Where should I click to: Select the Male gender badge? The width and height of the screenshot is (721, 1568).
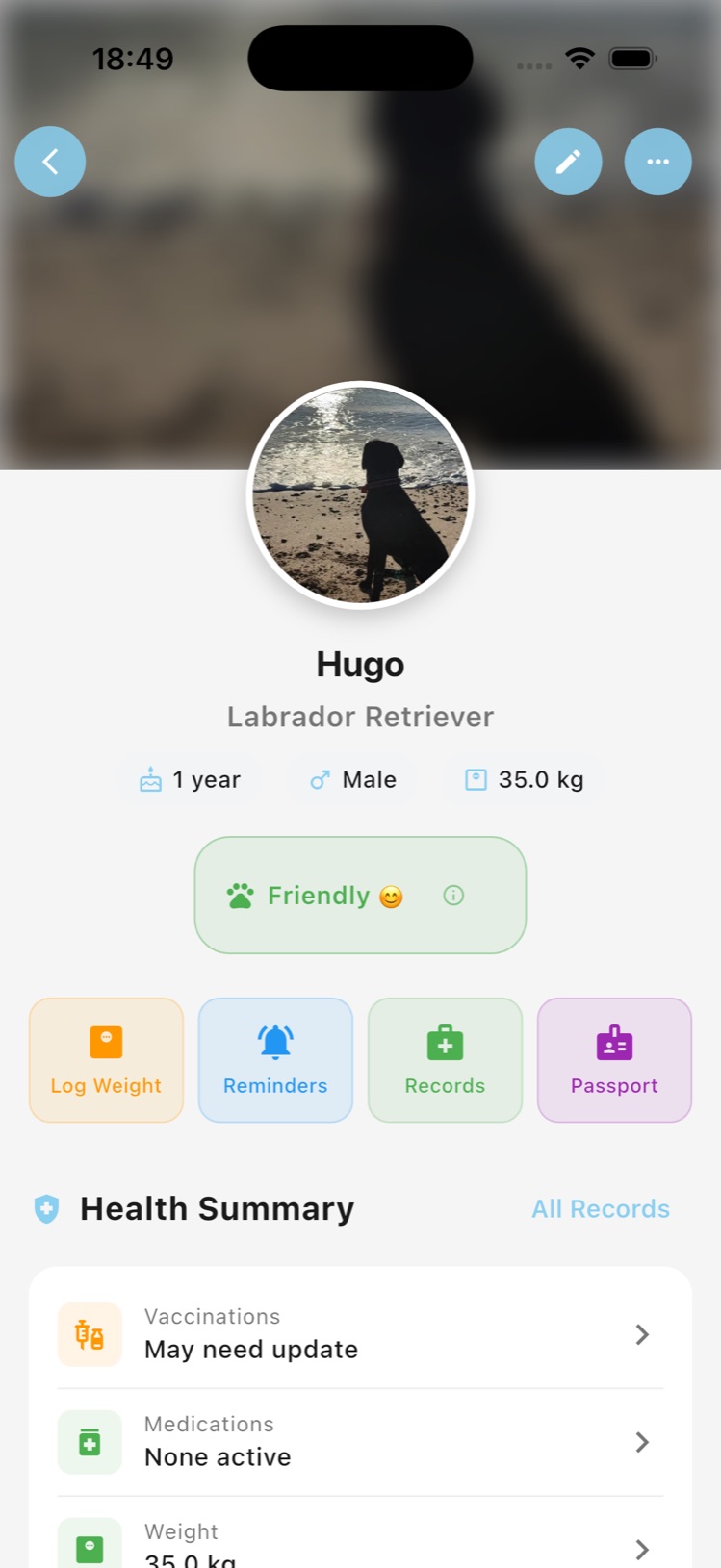pyautogui.click(x=353, y=779)
